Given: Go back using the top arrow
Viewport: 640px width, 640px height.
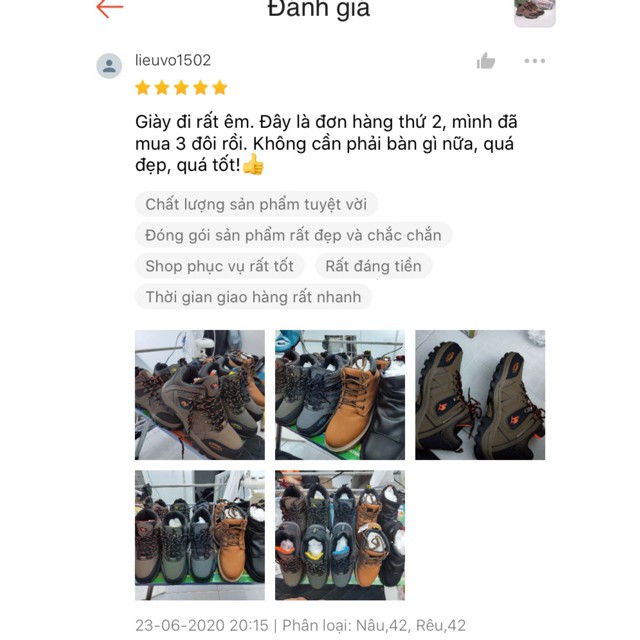Looking at the screenshot, I should 109,8.
